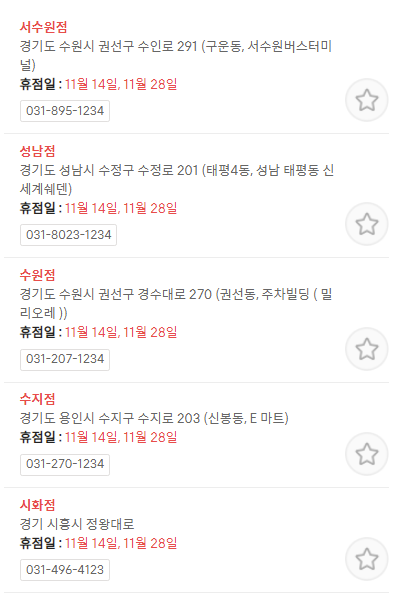Add 수원점 to favorites
404x594 pixels.
(x=366, y=349)
